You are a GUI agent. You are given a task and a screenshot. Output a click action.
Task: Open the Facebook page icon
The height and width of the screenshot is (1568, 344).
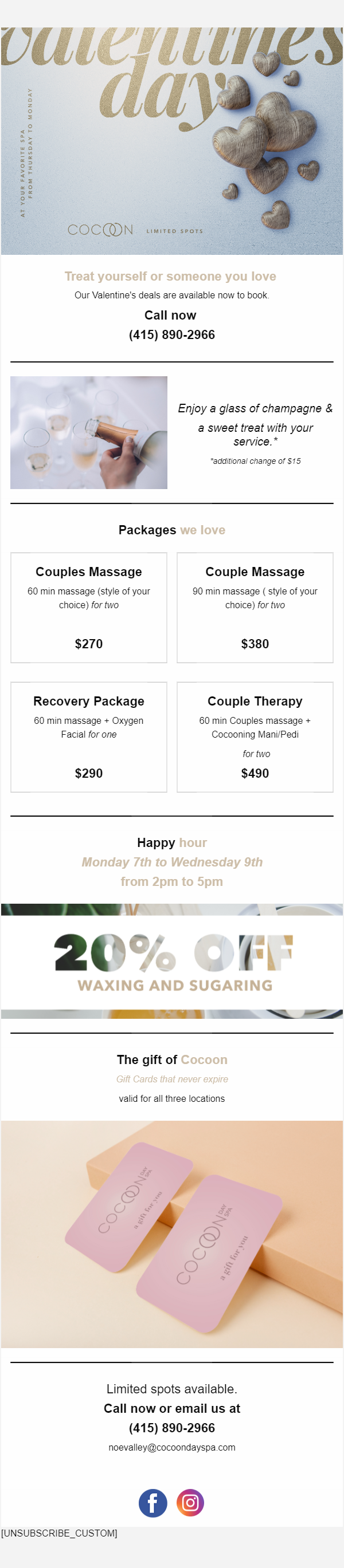153,1503
